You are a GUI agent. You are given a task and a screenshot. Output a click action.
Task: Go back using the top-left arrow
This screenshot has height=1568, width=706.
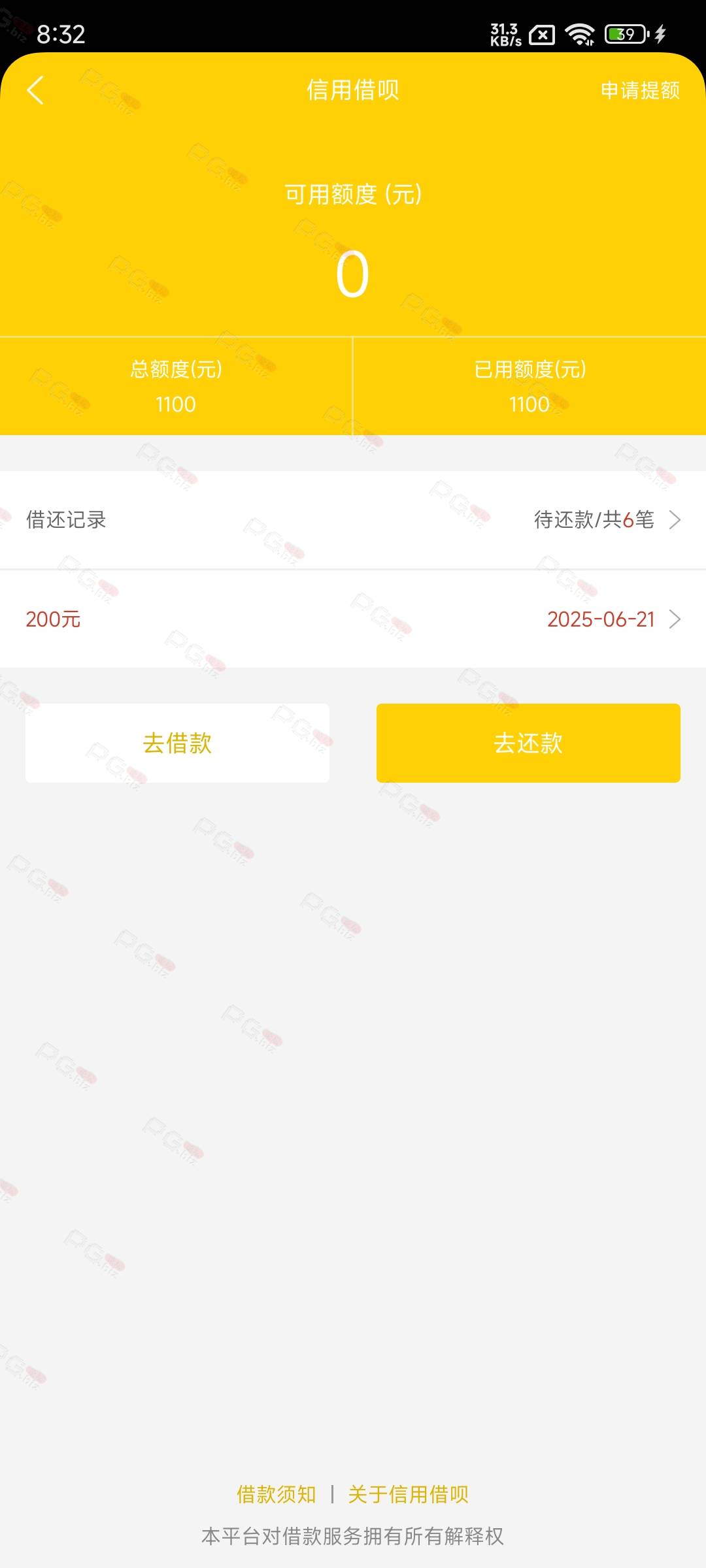(35, 90)
